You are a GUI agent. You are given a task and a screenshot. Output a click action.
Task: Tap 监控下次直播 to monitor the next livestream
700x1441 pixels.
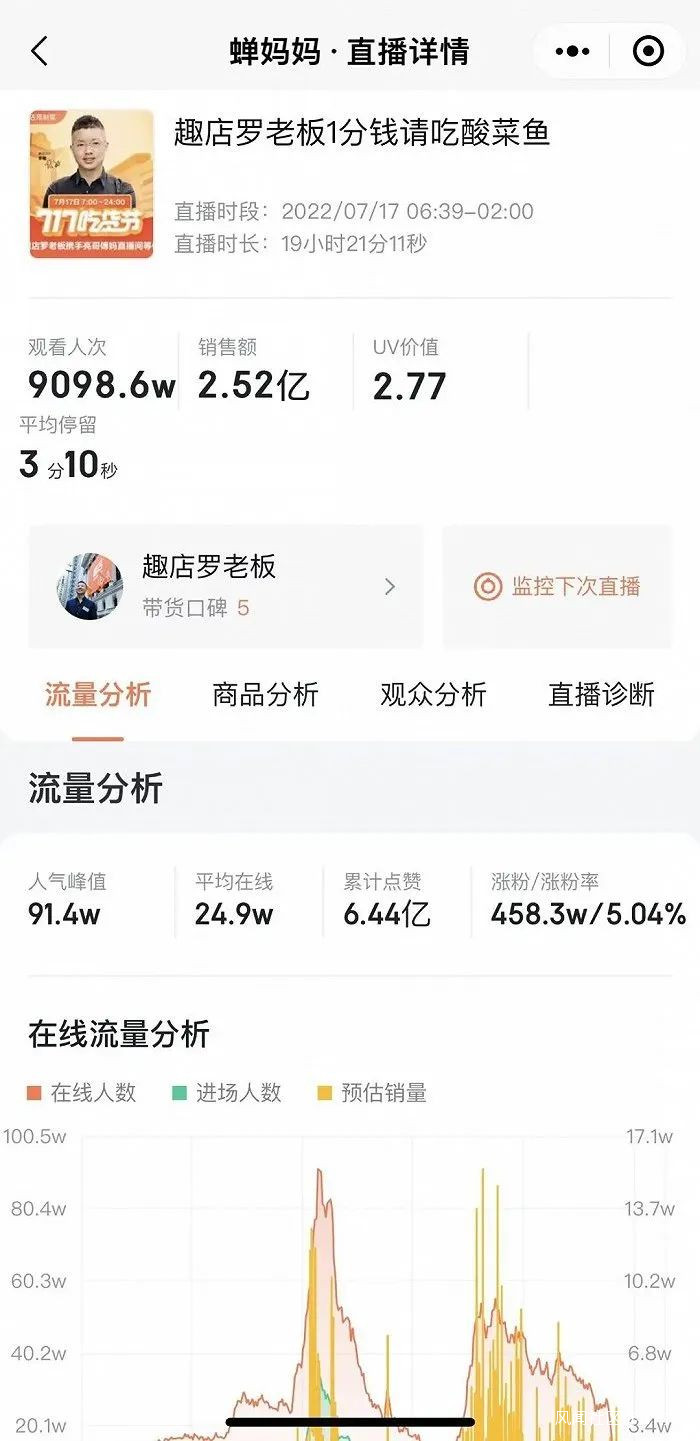coord(557,586)
